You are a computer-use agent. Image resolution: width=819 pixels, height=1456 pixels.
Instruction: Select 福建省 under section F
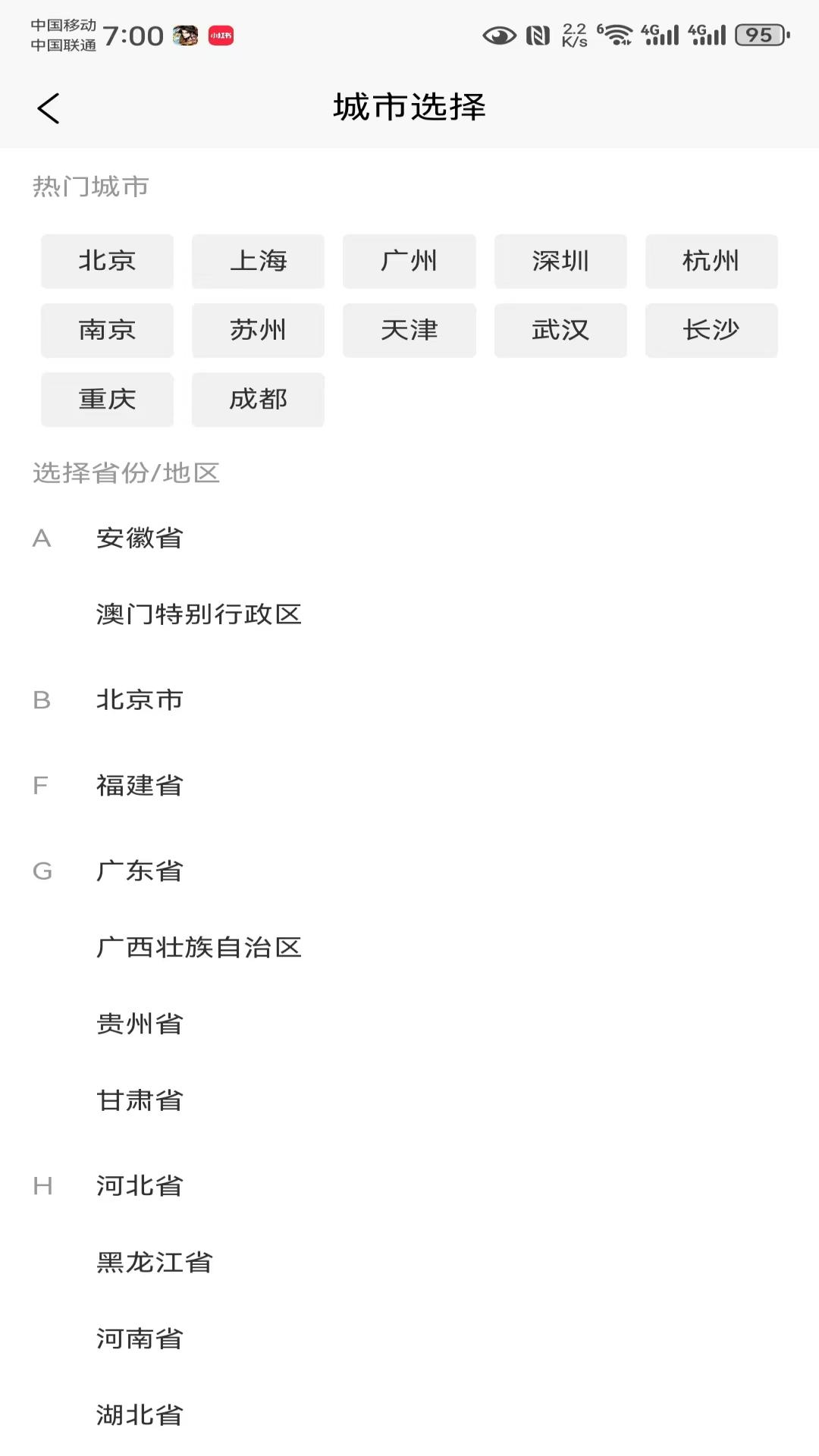[x=139, y=786]
